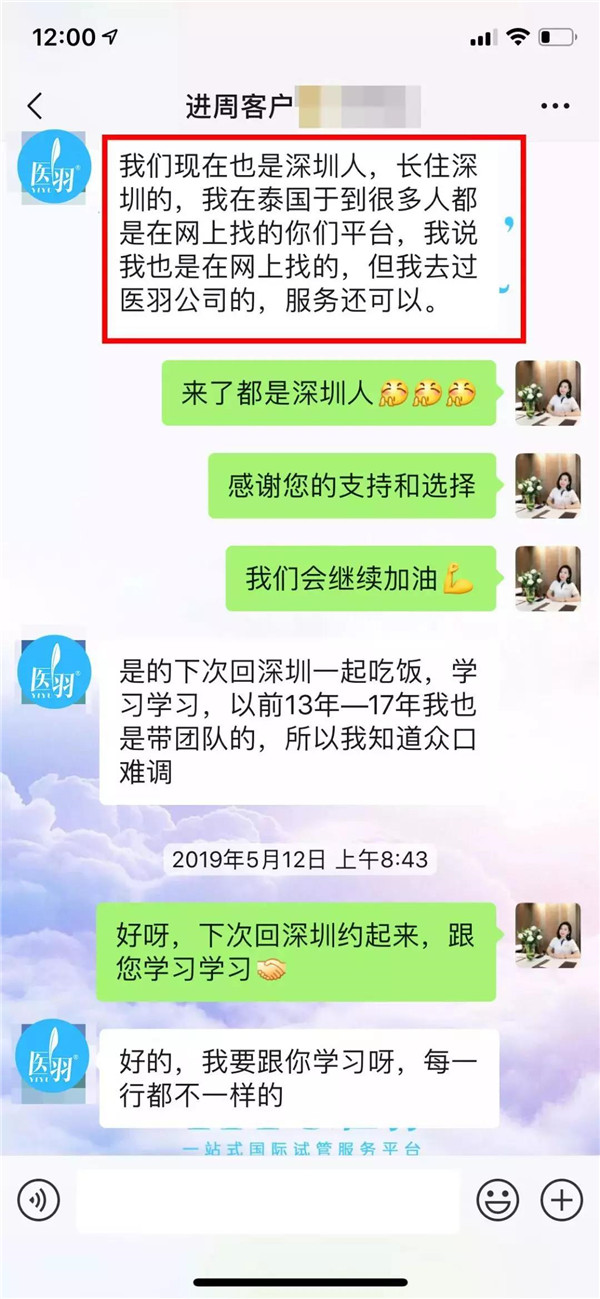The image size is (600, 1299).
Task: Go back to the chat list
Action: point(36,105)
